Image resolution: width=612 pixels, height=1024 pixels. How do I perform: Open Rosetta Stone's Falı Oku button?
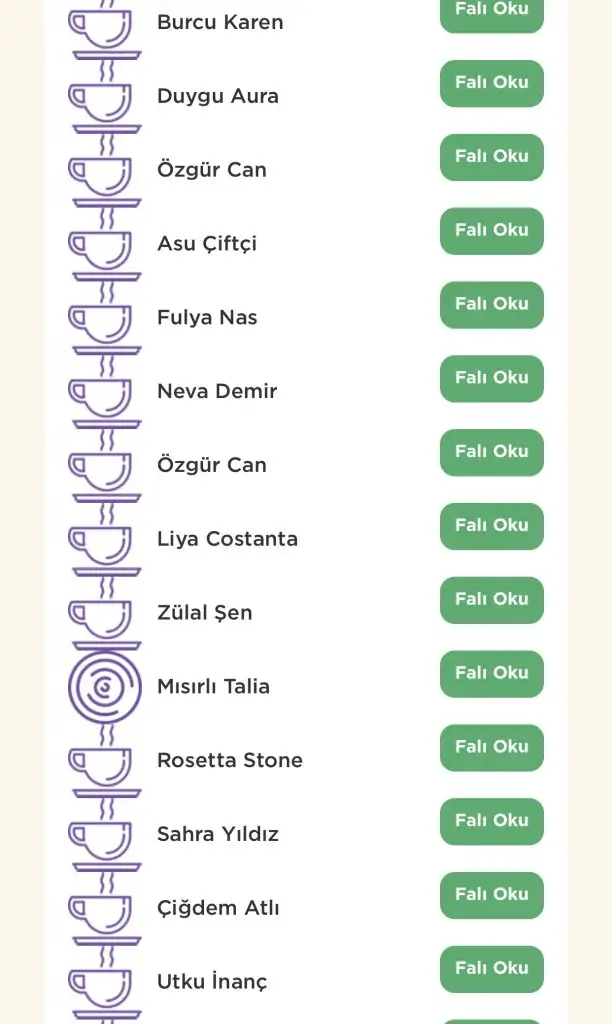491,747
